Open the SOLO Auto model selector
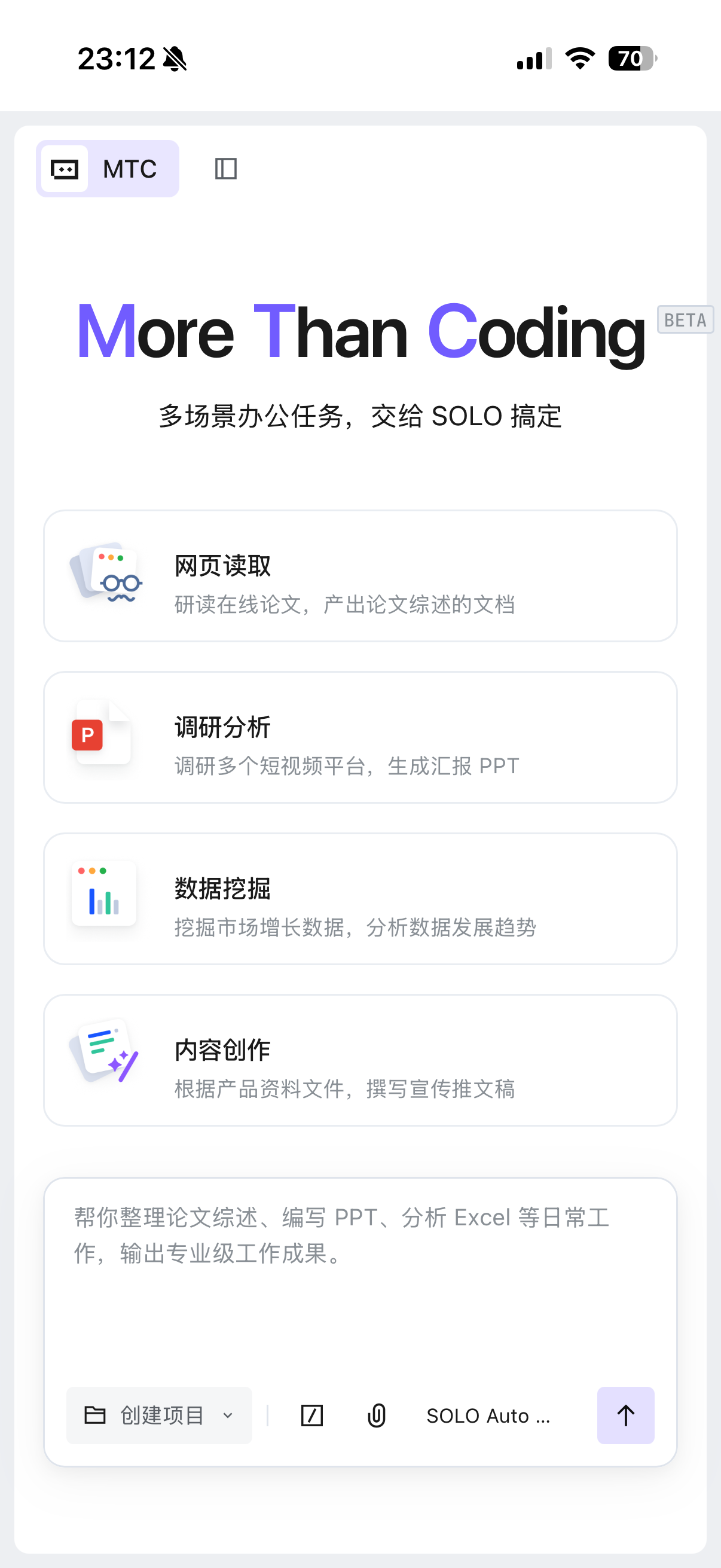The image size is (721, 1568). (488, 1416)
